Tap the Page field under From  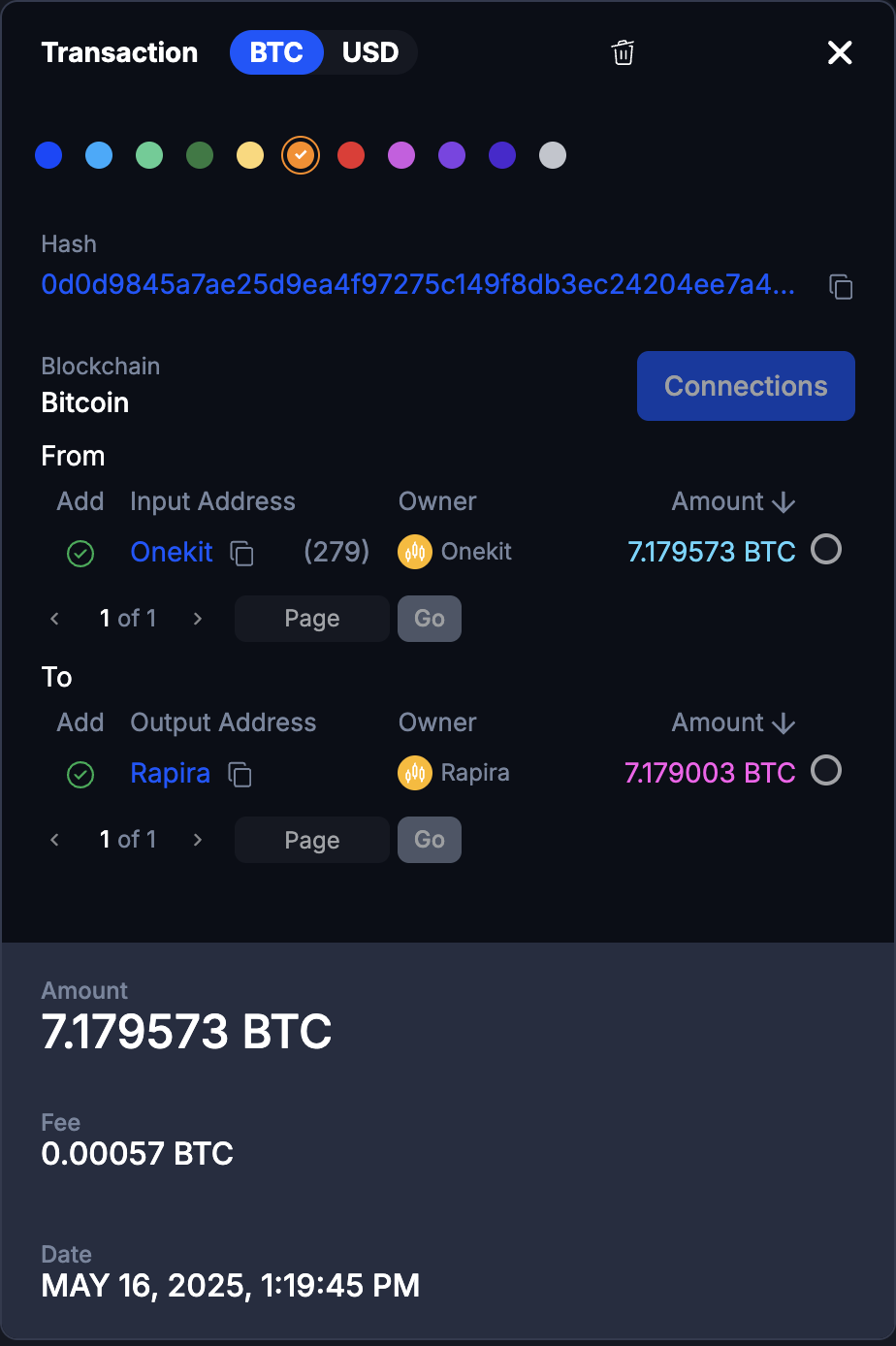pos(311,619)
